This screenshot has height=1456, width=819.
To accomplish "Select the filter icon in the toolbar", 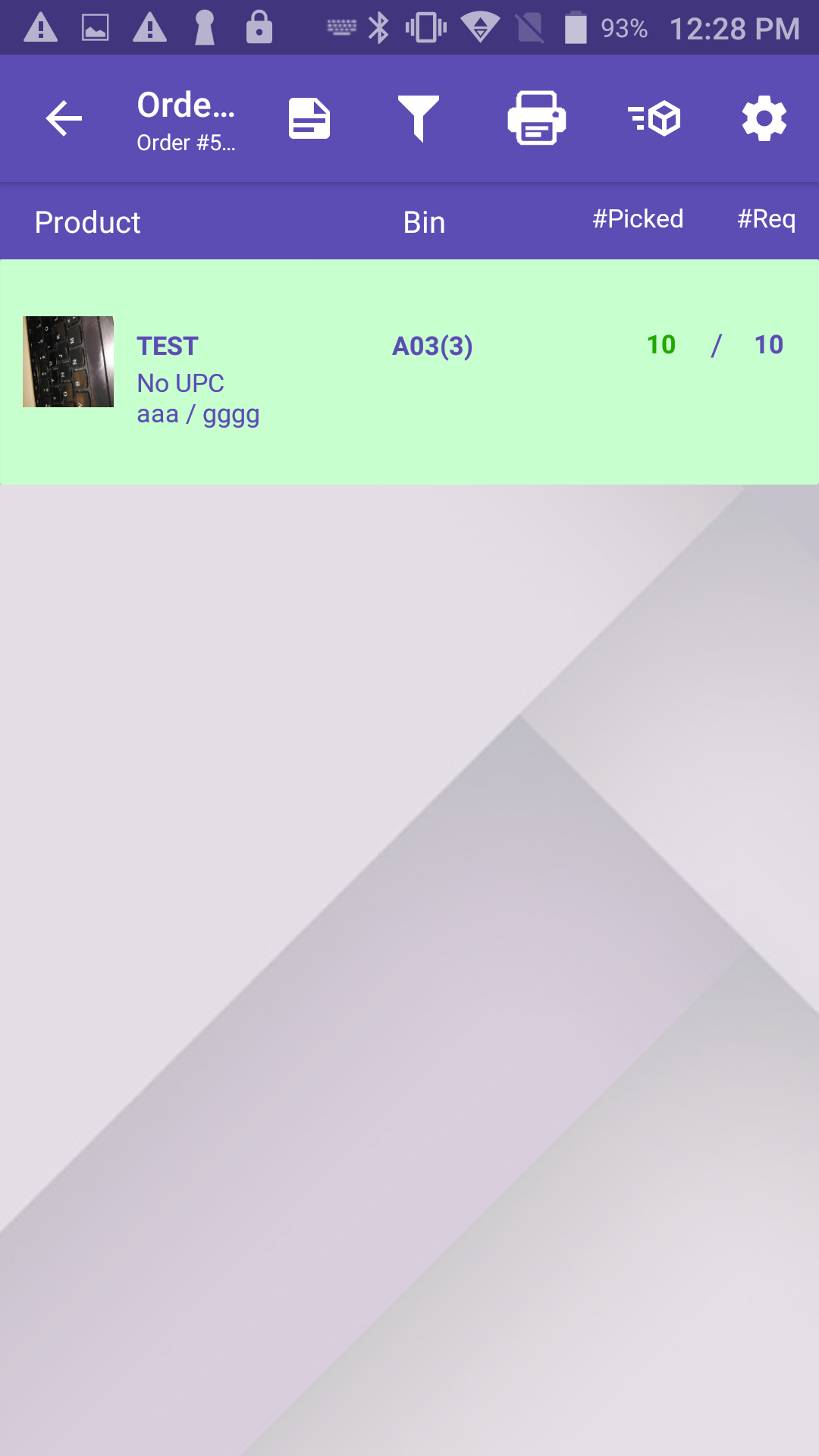I will click(422, 118).
